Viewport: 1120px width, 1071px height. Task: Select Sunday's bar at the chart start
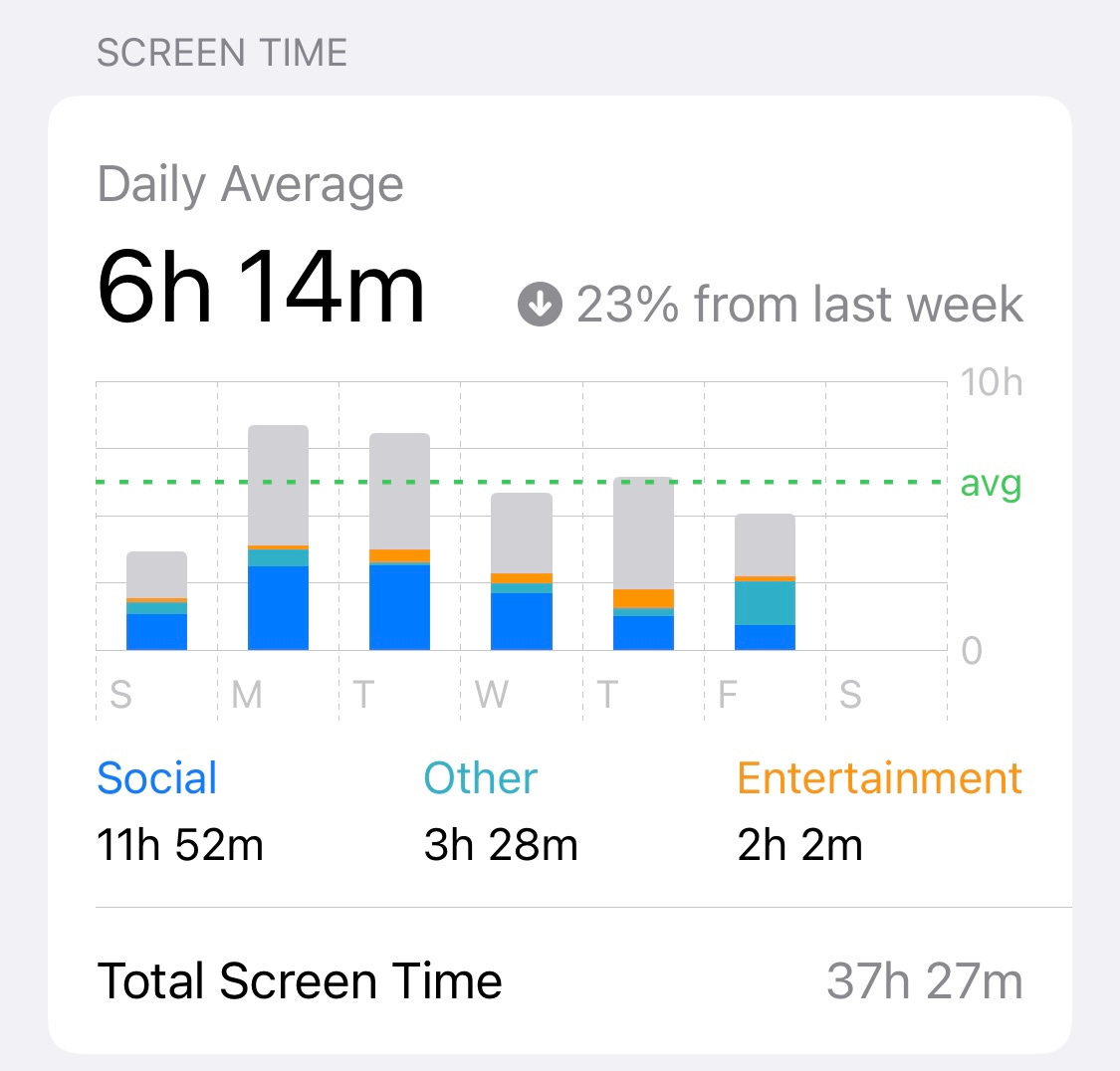156,601
